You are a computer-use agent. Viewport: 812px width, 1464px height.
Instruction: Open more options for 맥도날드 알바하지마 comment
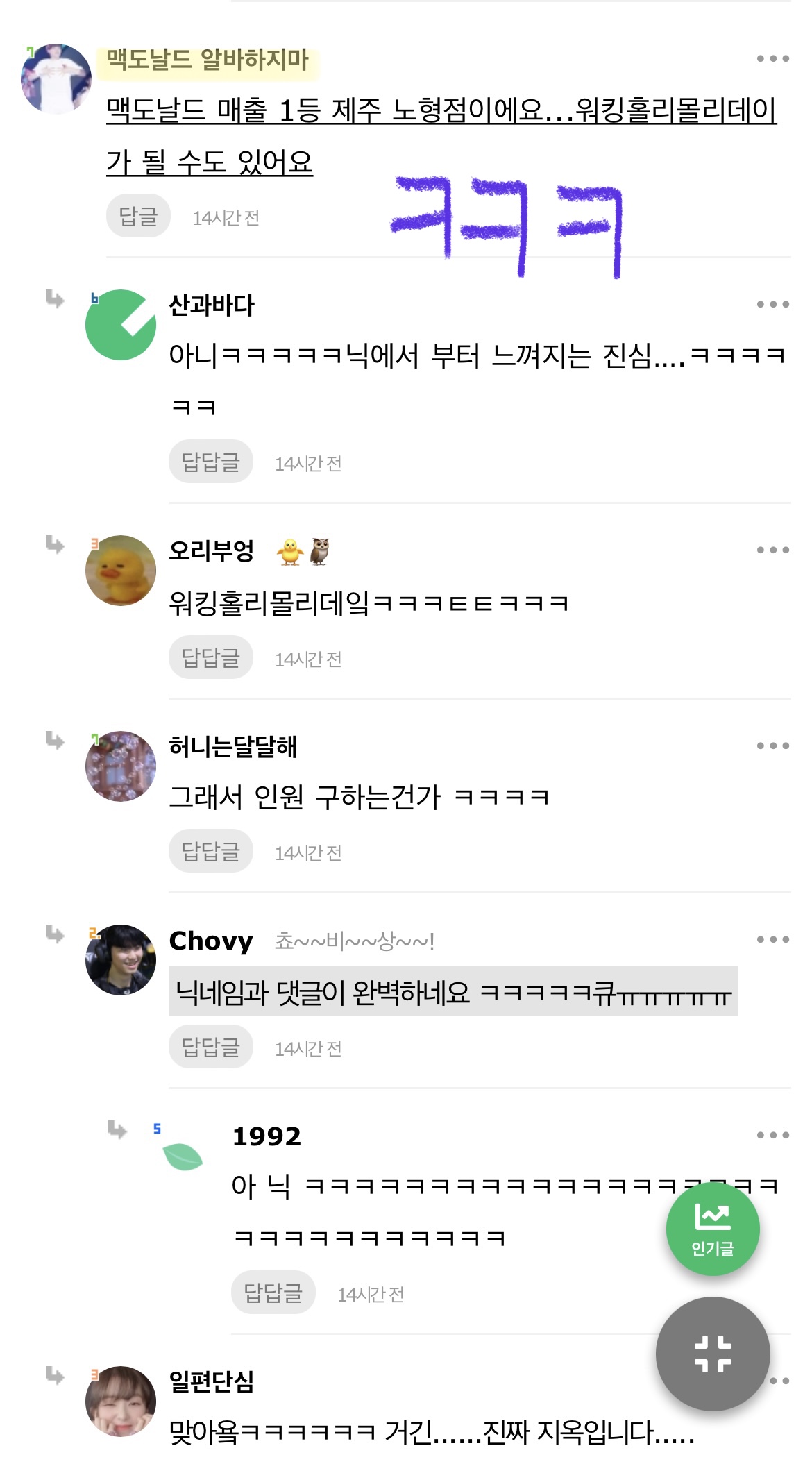[x=772, y=59]
